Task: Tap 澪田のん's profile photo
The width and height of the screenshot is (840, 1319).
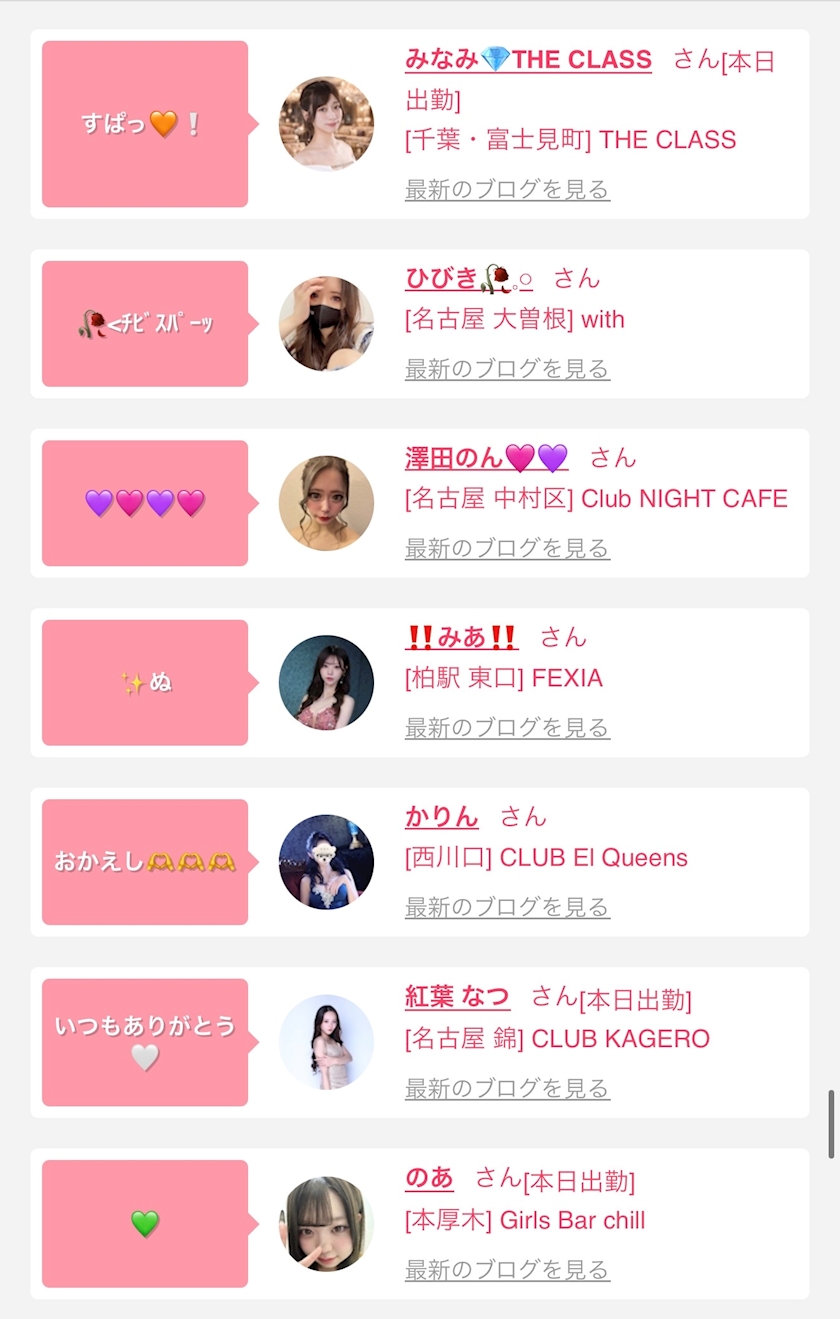Action: pyautogui.click(x=326, y=503)
